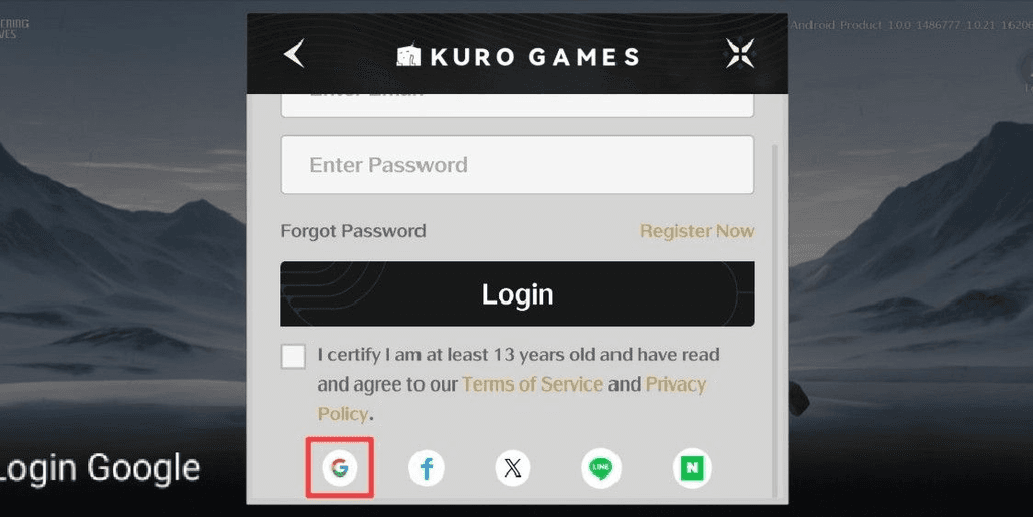Focus the Enter Password field

pyautogui.click(x=517, y=165)
